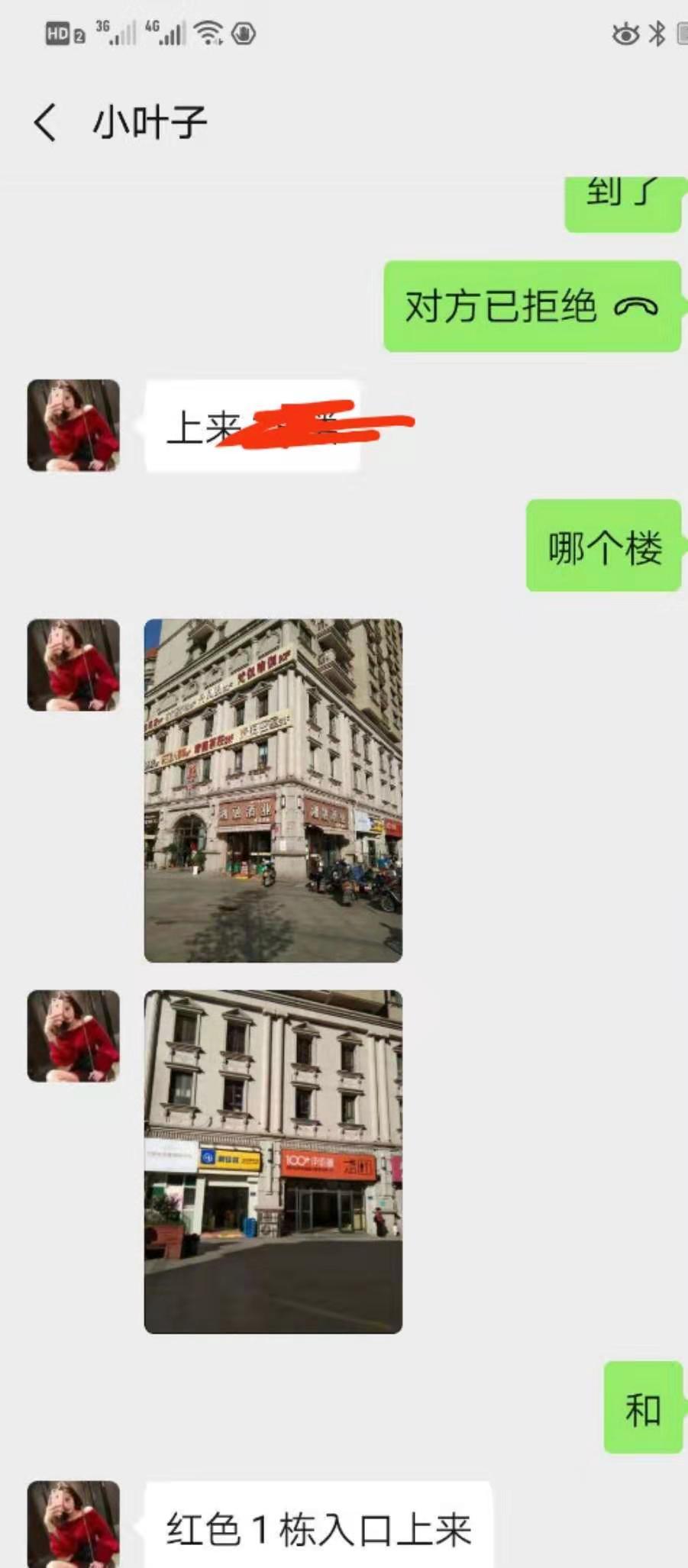The width and height of the screenshot is (688, 1568).
Task: Go back from the 小叶子 chat
Action: coord(46,122)
